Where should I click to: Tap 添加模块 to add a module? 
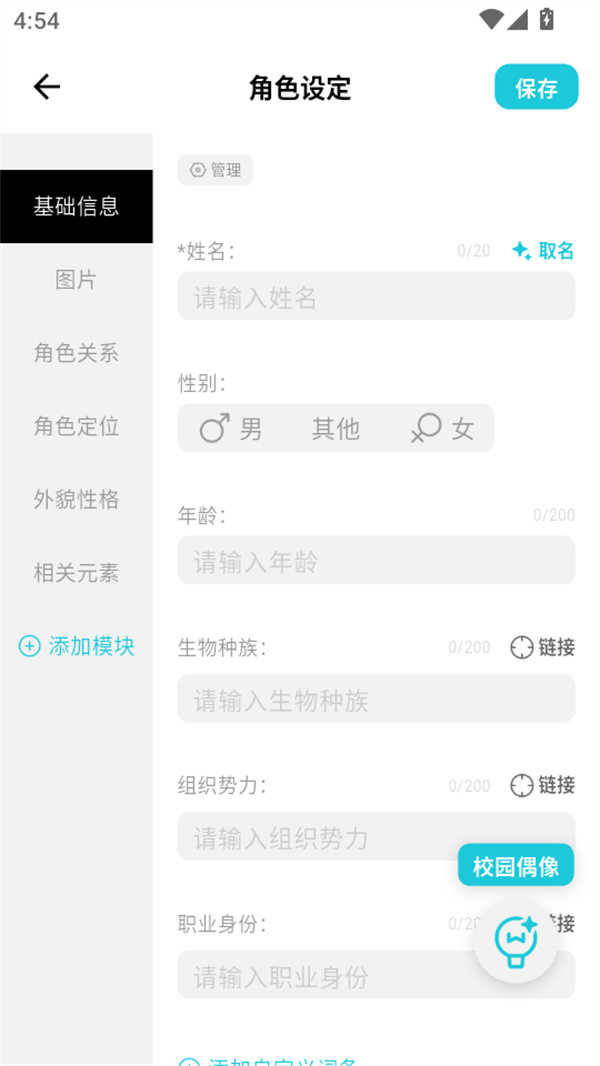(77, 646)
